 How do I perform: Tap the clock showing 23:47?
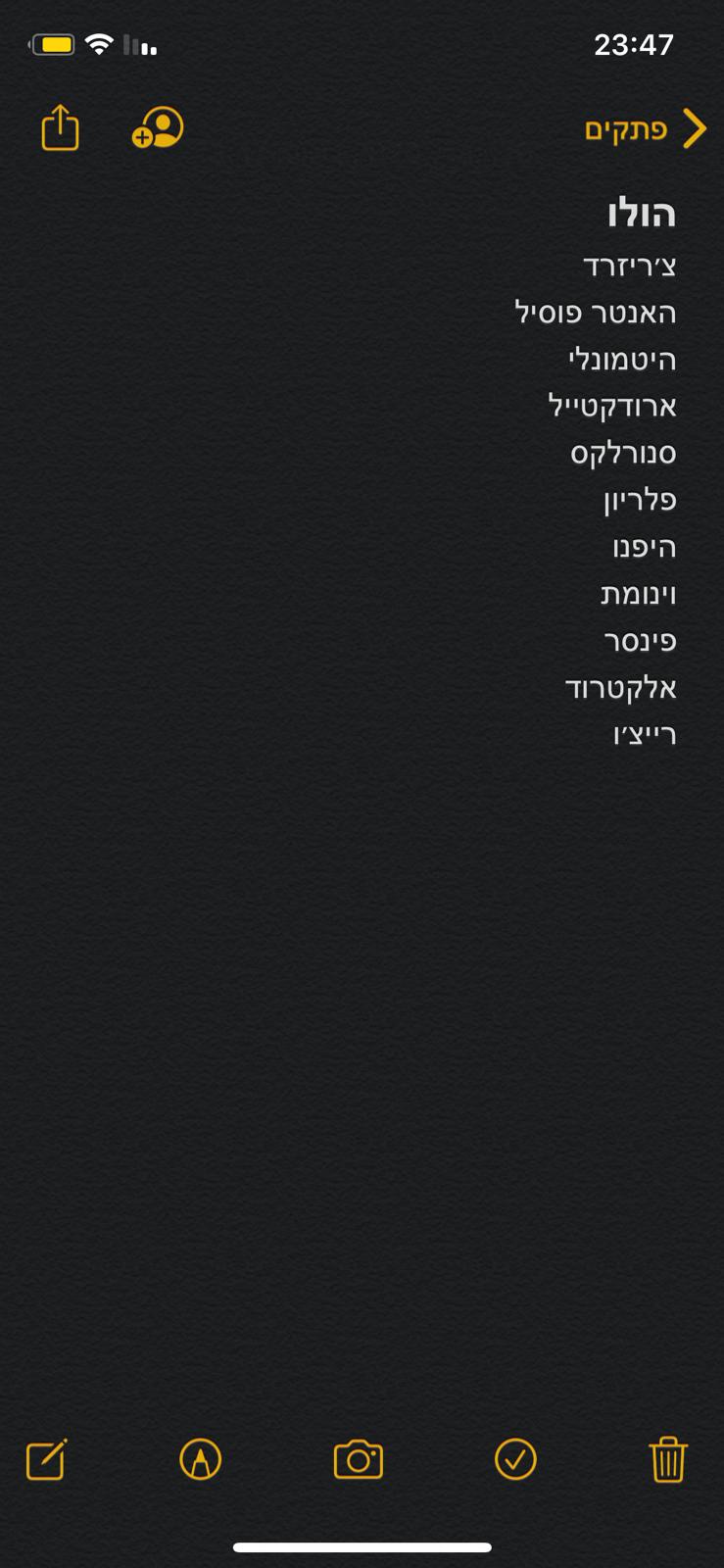[633, 43]
